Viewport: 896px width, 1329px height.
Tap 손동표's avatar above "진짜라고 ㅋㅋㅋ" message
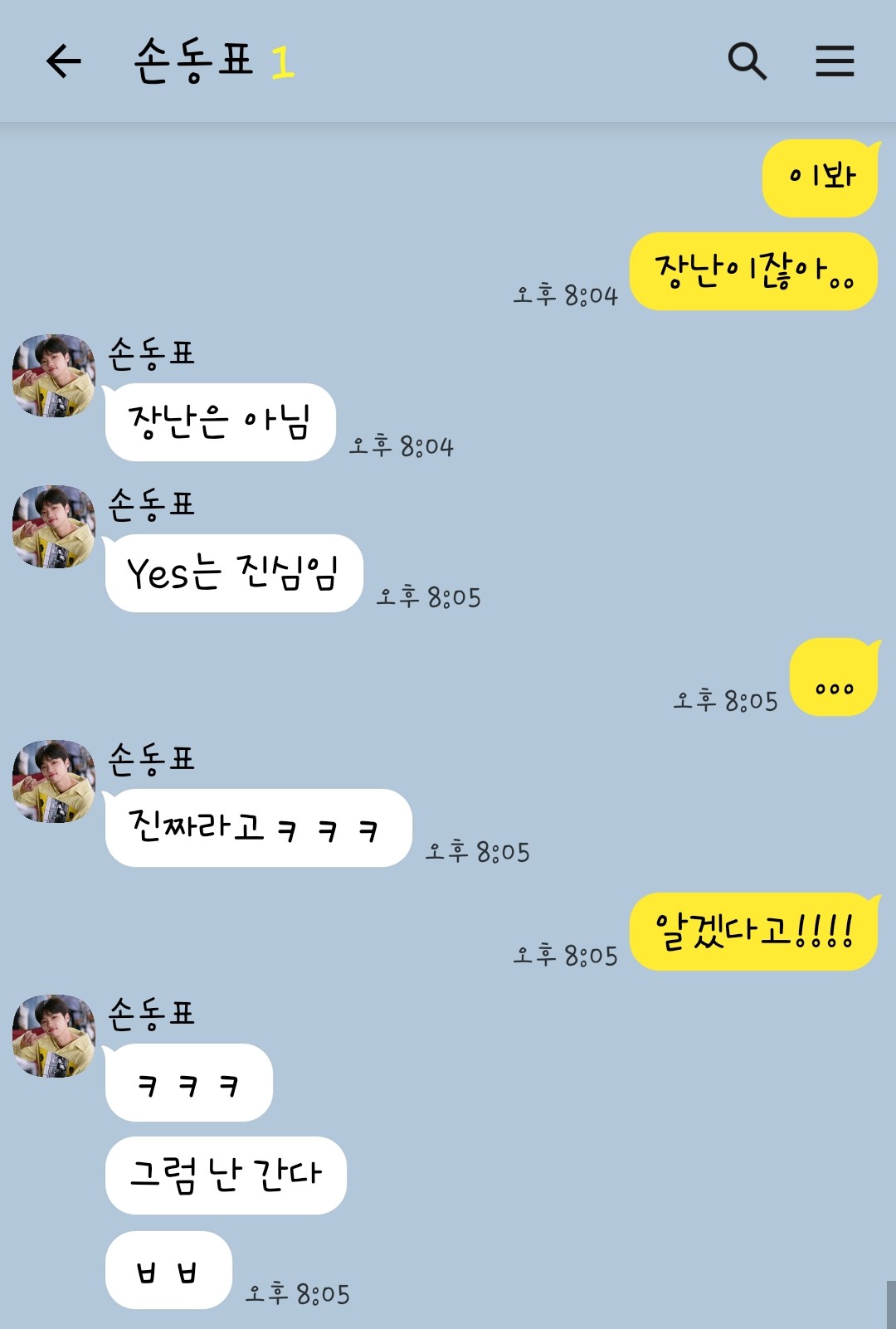(x=54, y=781)
